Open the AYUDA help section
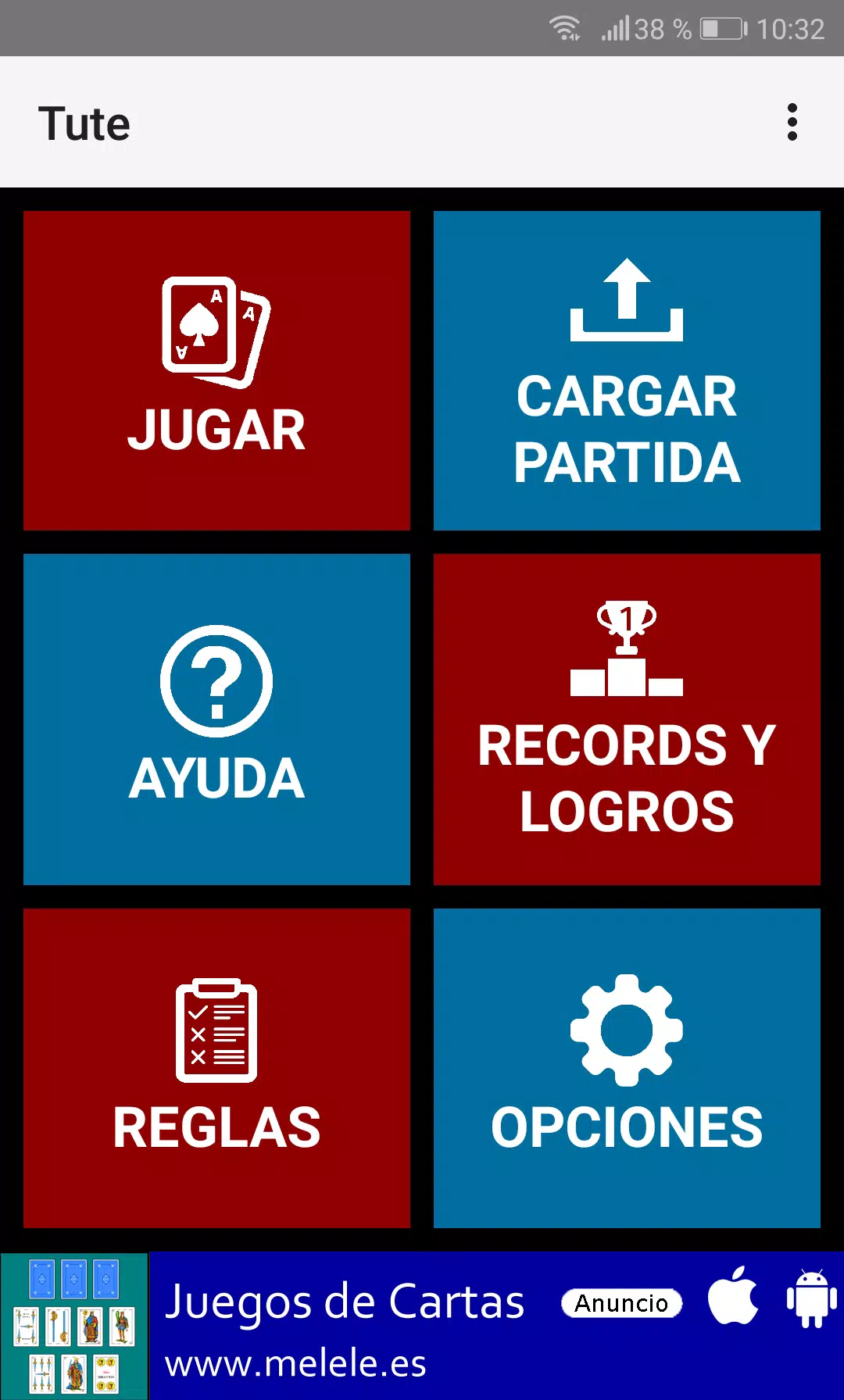Screen dimensions: 844x1400 [216, 719]
